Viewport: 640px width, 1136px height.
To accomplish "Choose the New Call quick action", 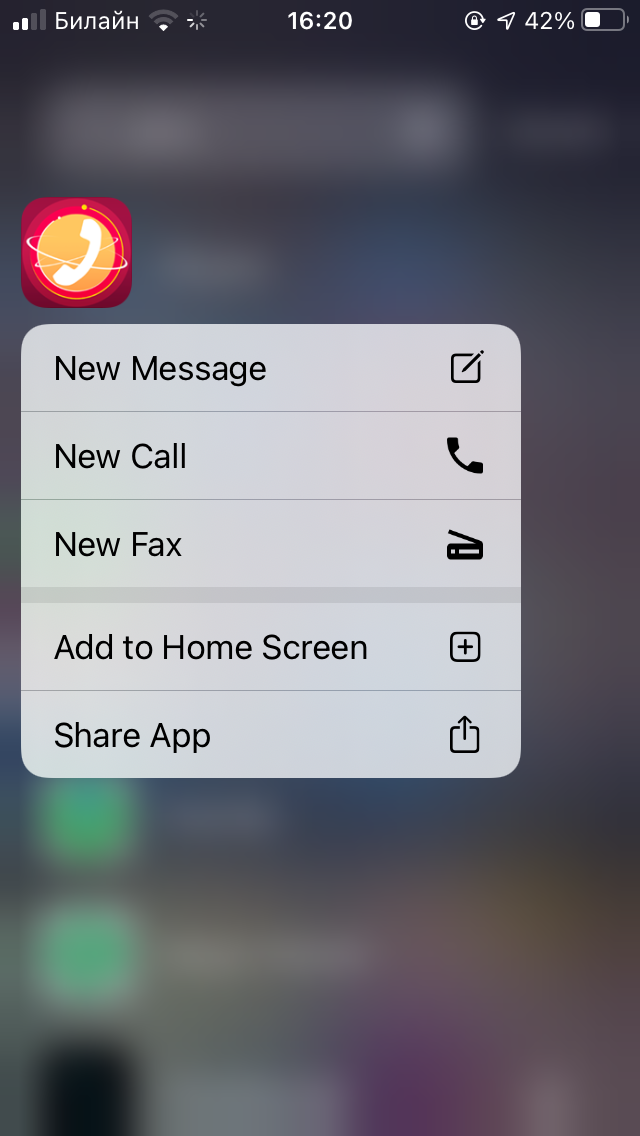I will (x=270, y=456).
